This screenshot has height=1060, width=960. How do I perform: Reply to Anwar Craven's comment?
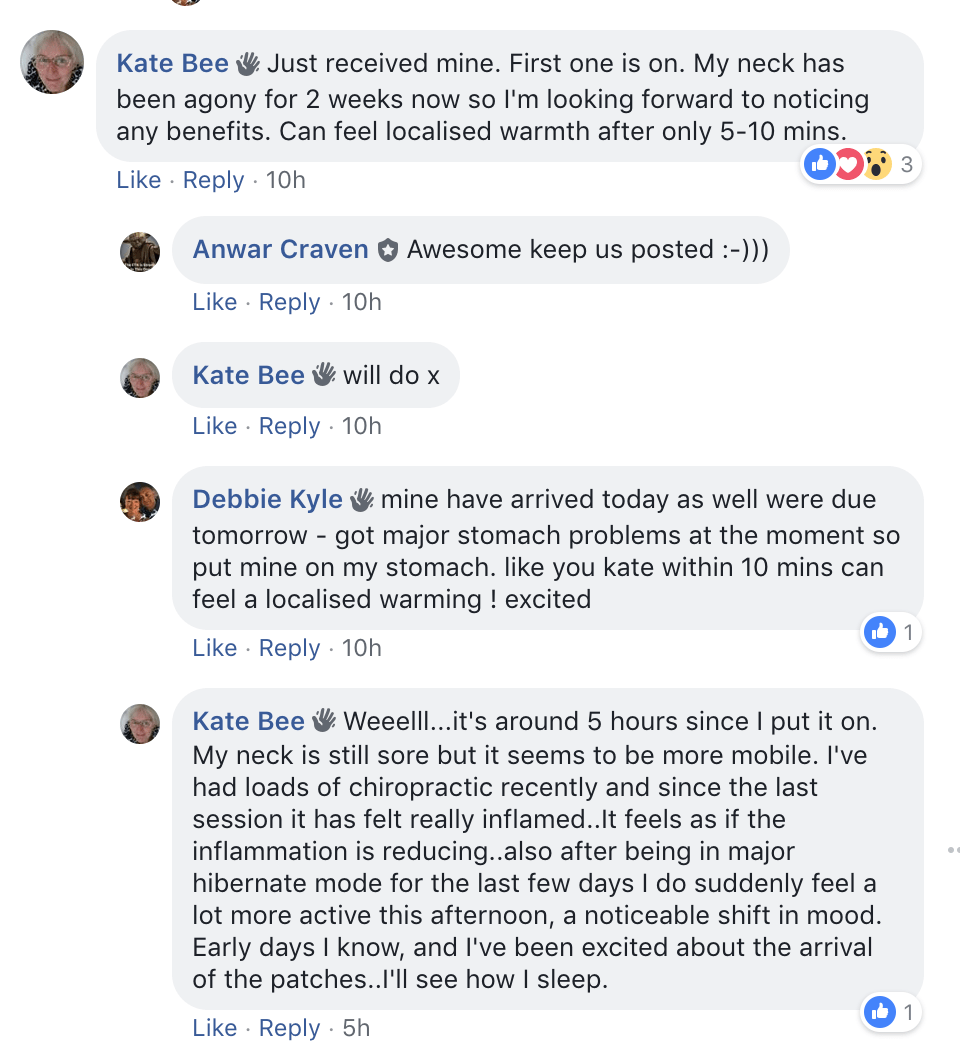(289, 302)
